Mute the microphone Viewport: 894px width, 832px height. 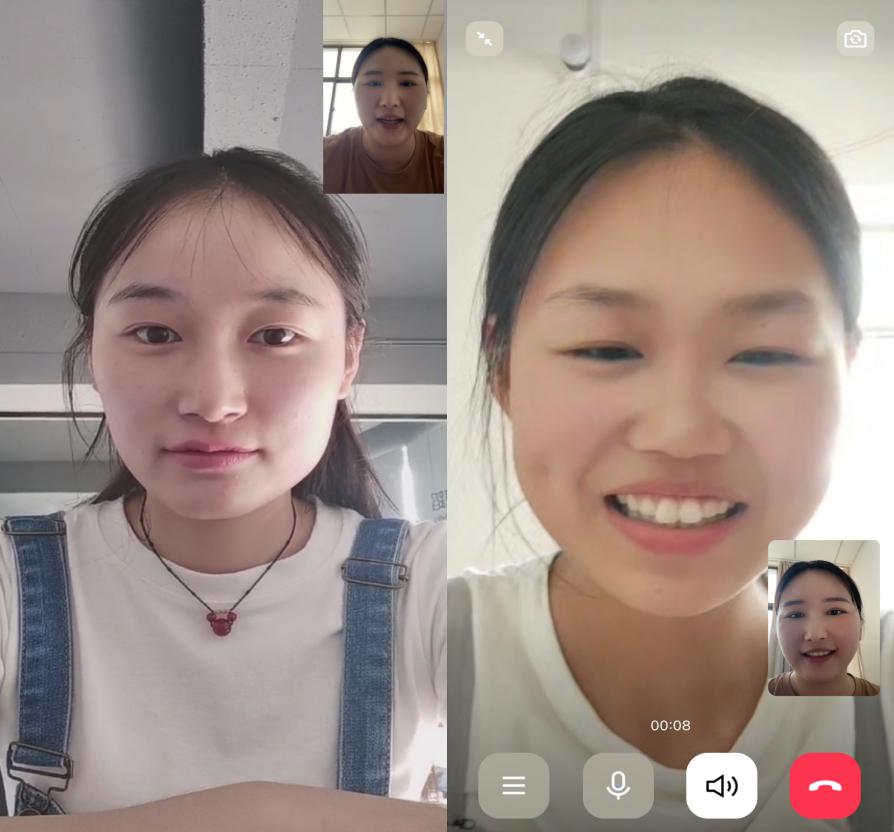(x=618, y=786)
